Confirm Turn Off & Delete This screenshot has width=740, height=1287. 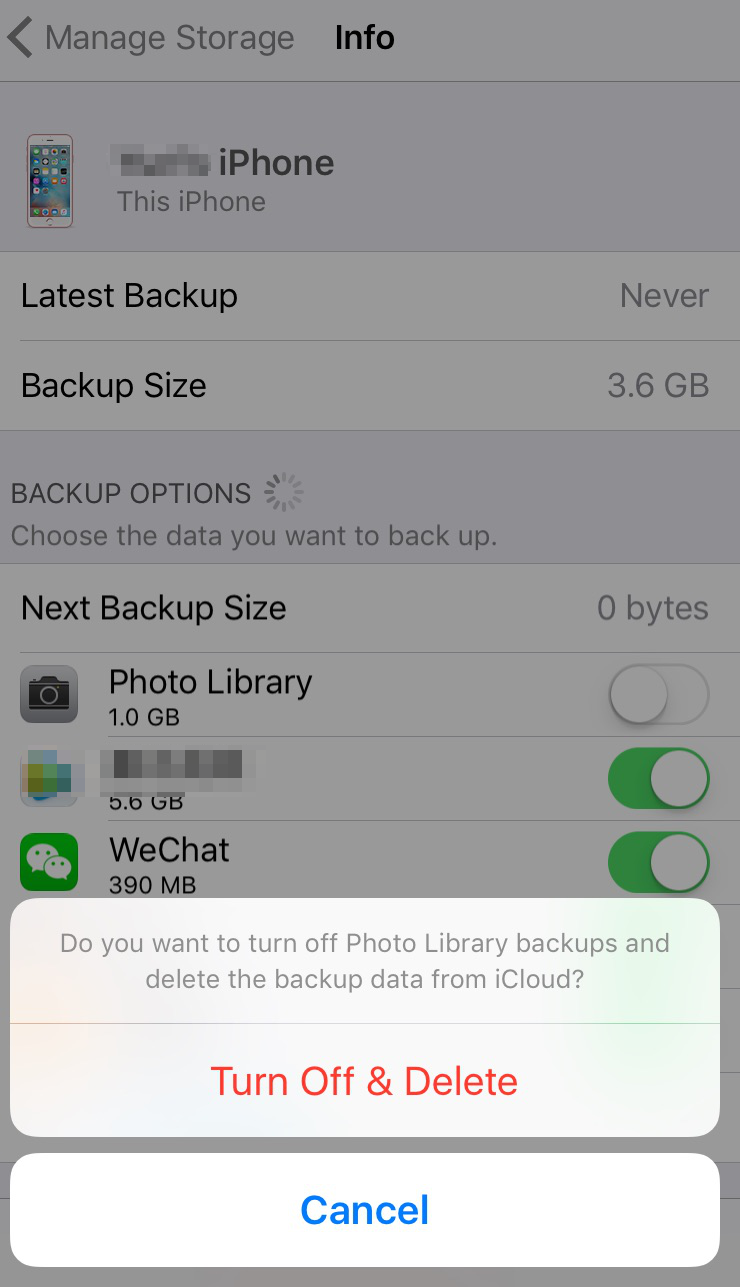364,1081
